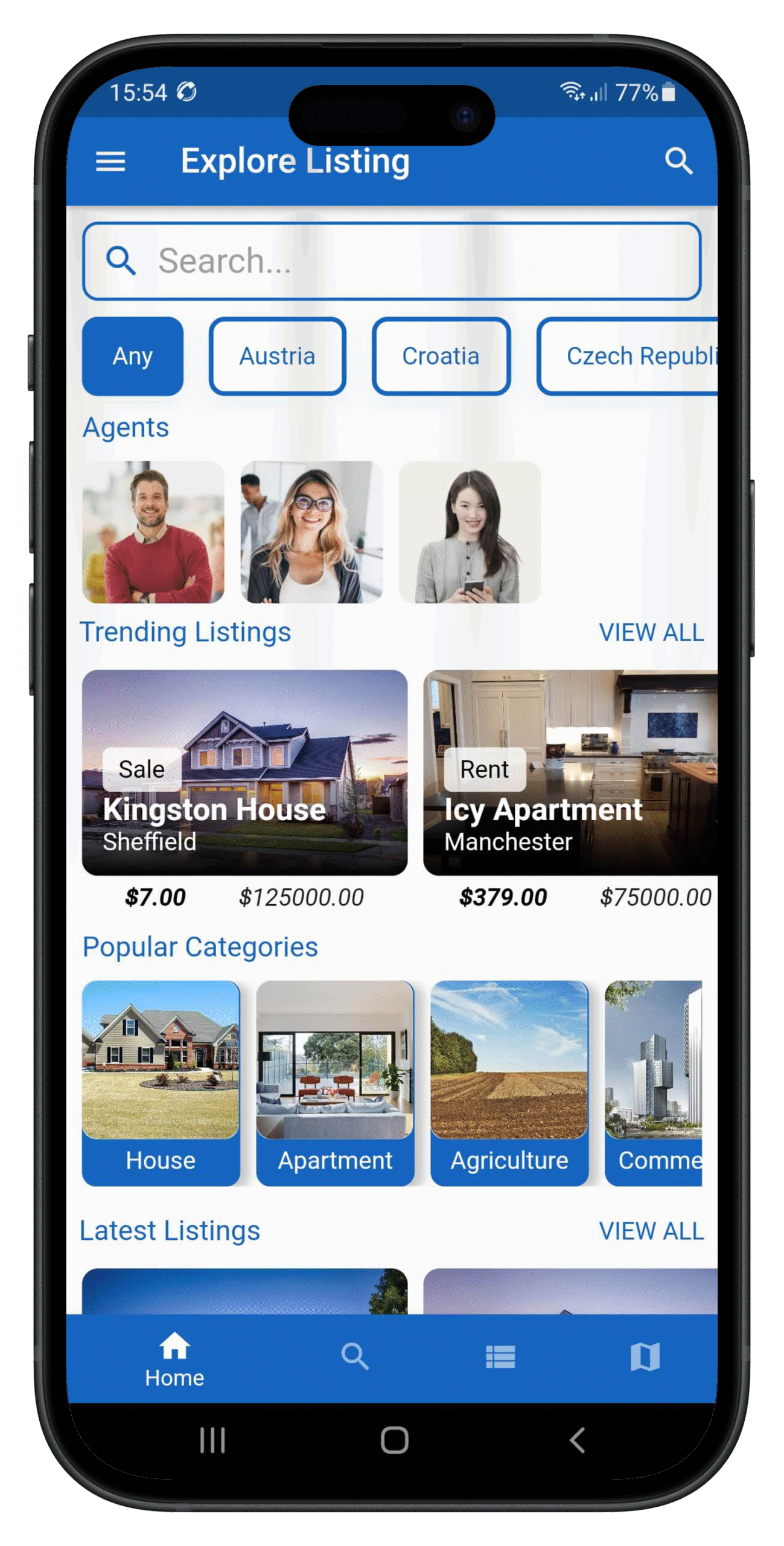View all Trending Listings
The height and width of the screenshot is (1546, 784).
point(651,632)
